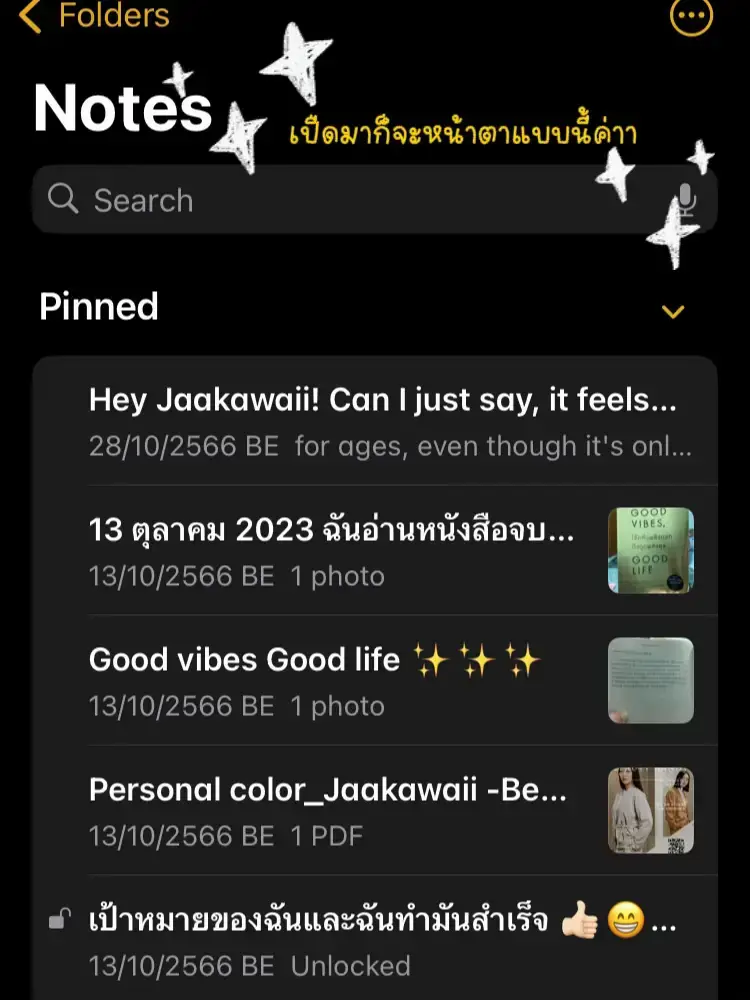Collapse the Pinned section chevron
750x1000 pixels.
673,311
